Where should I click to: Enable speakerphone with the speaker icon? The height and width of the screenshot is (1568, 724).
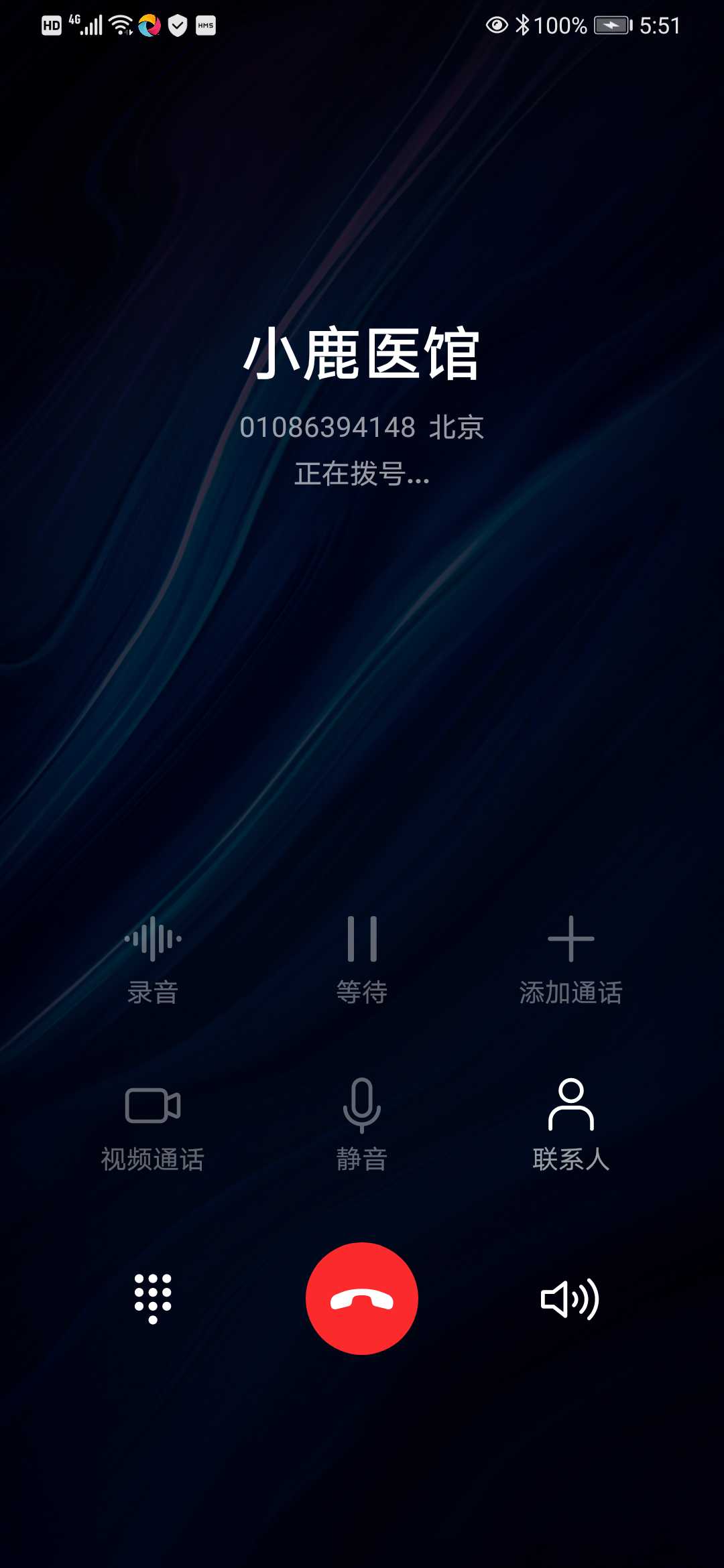[571, 1298]
